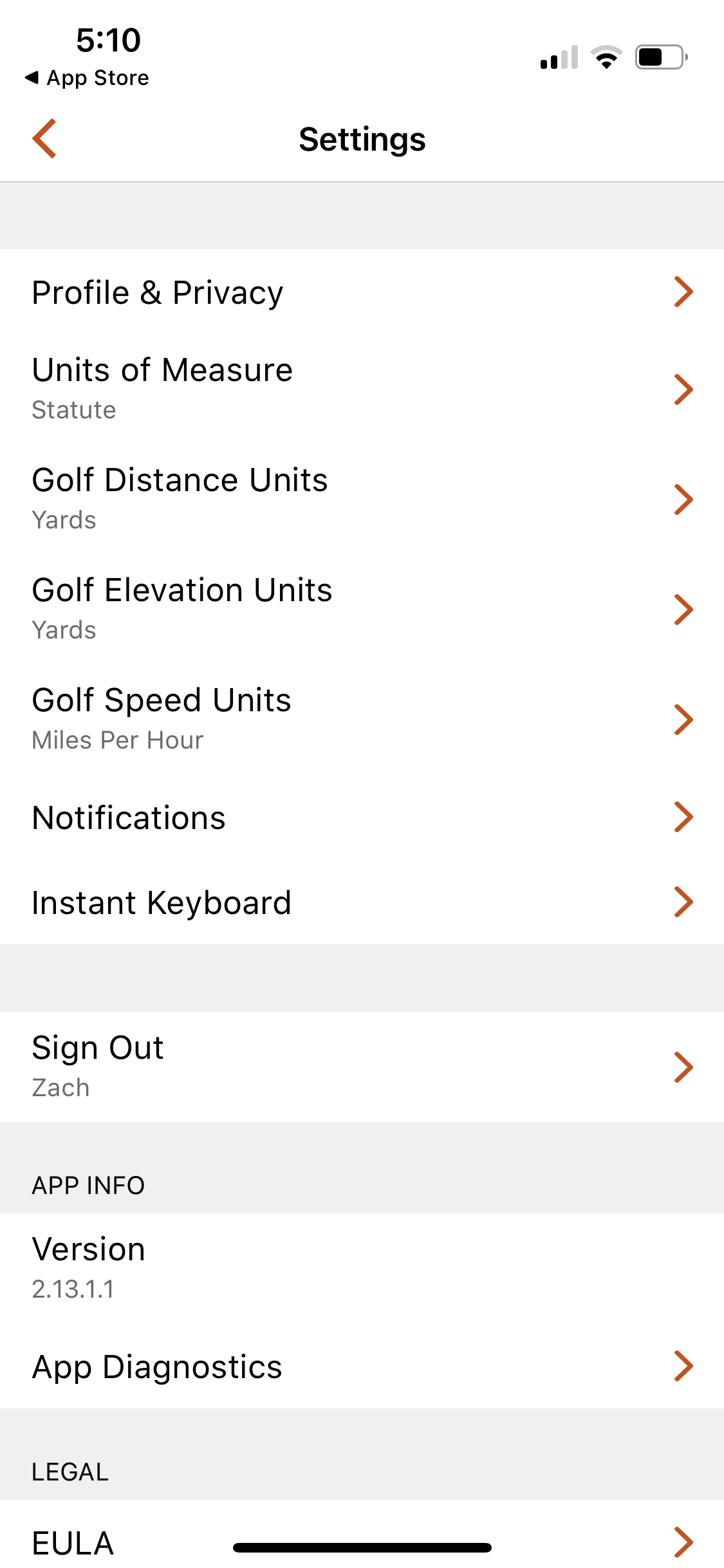
Task: Select the Golf Elevation Units row
Action: coord(362,609)
